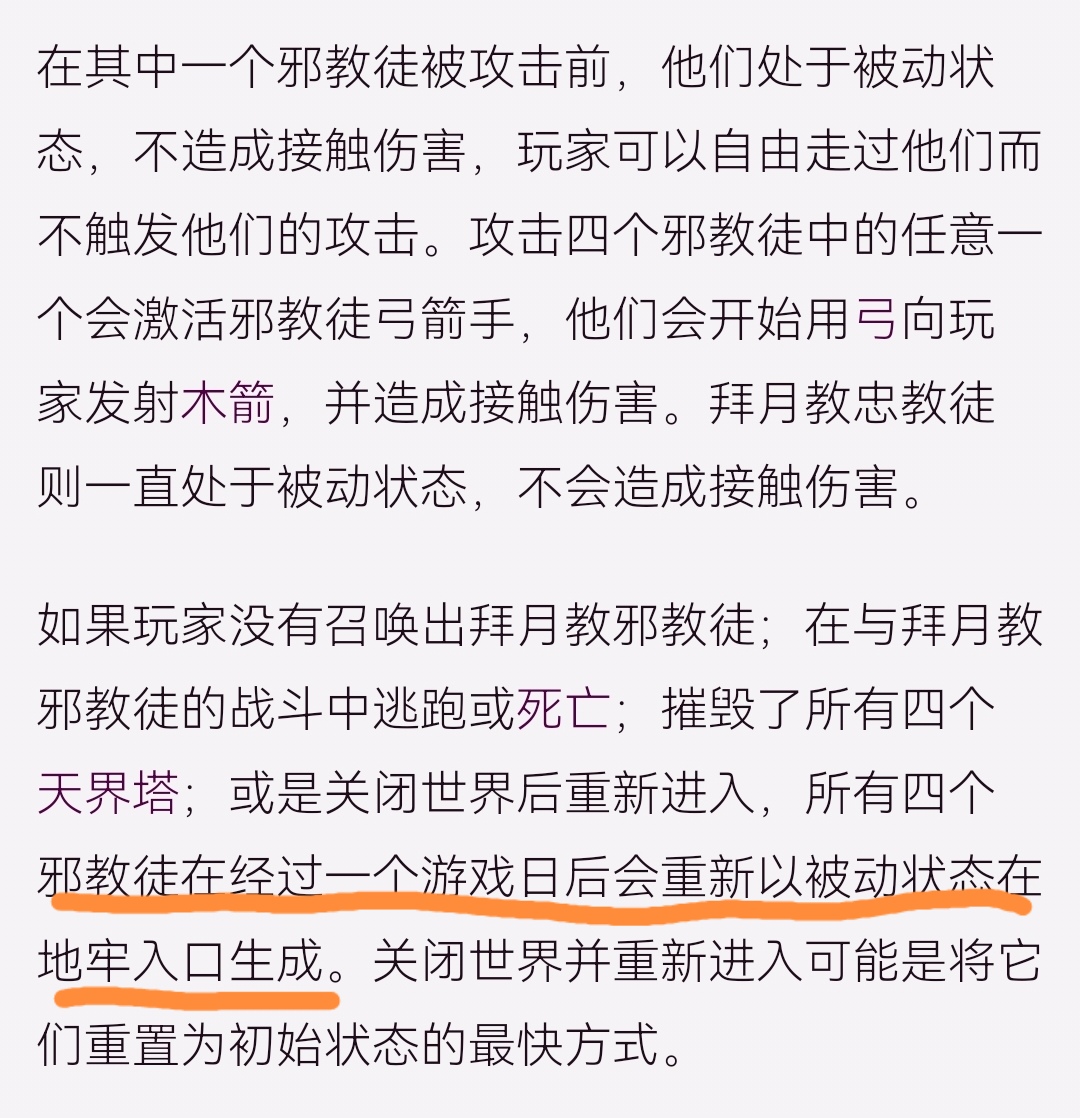Open the 木箭 link

[x=228, y=404]
